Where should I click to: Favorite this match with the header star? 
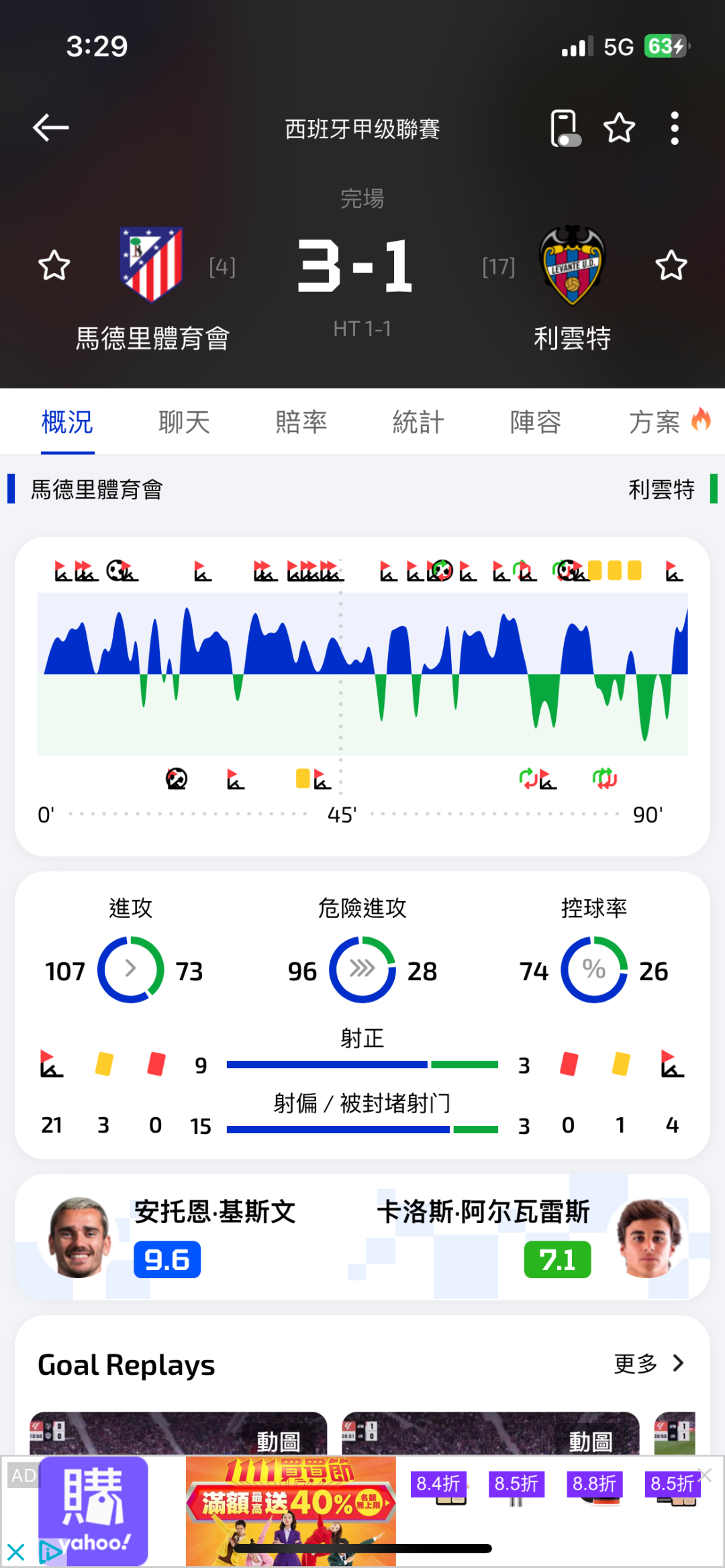(x=619, y=127)
